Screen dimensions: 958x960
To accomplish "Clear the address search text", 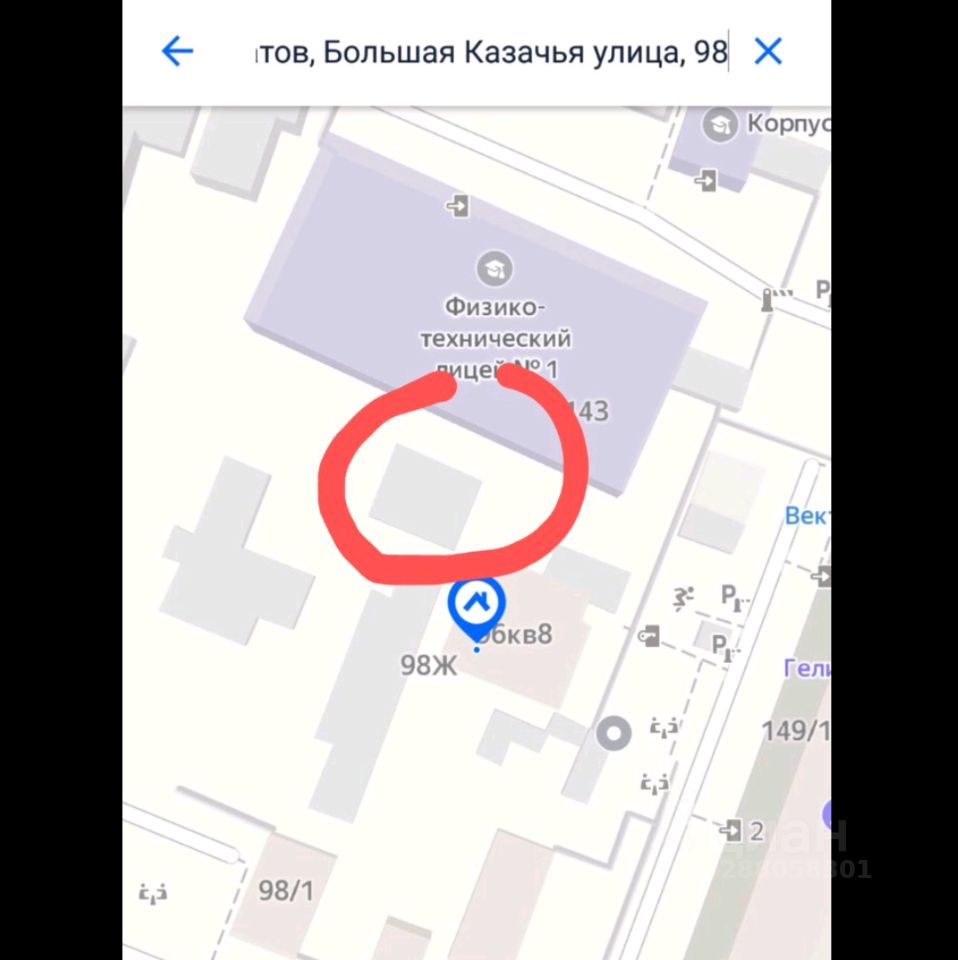I will (x=767, y=51).
